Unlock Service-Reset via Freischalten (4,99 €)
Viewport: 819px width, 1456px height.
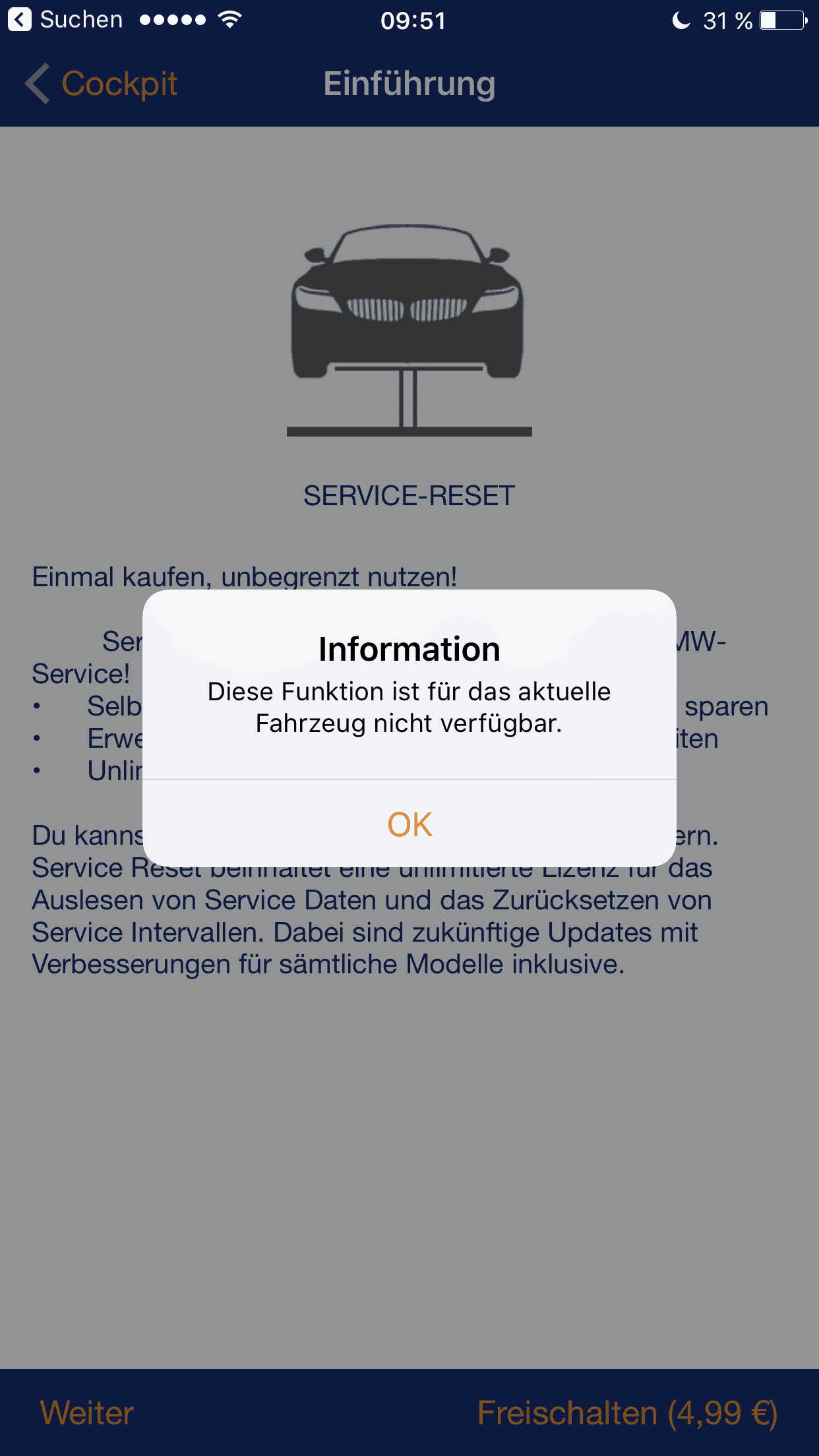tap(627, 1412)
